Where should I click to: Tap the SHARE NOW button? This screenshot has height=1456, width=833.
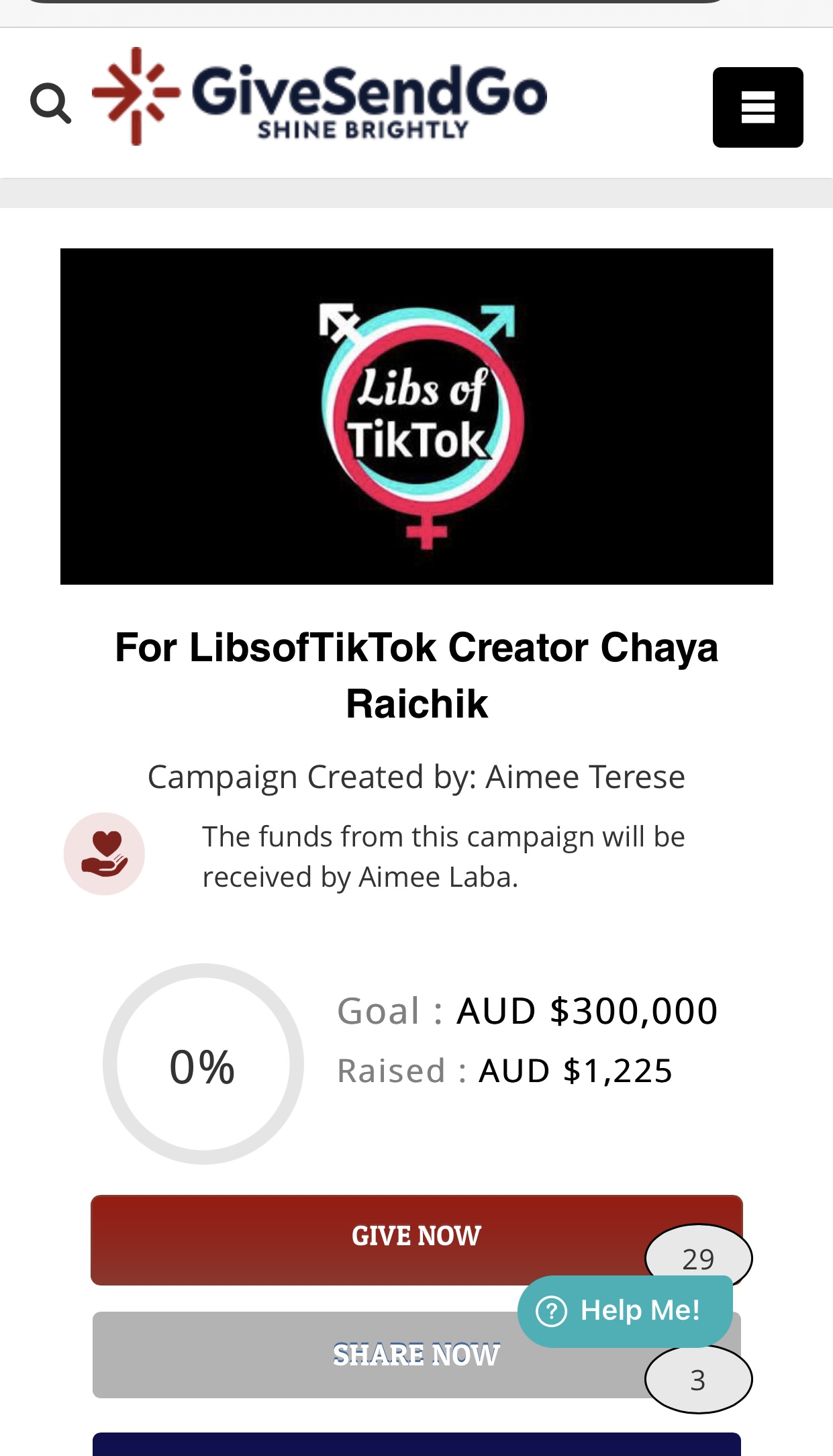click(416, 1355)
